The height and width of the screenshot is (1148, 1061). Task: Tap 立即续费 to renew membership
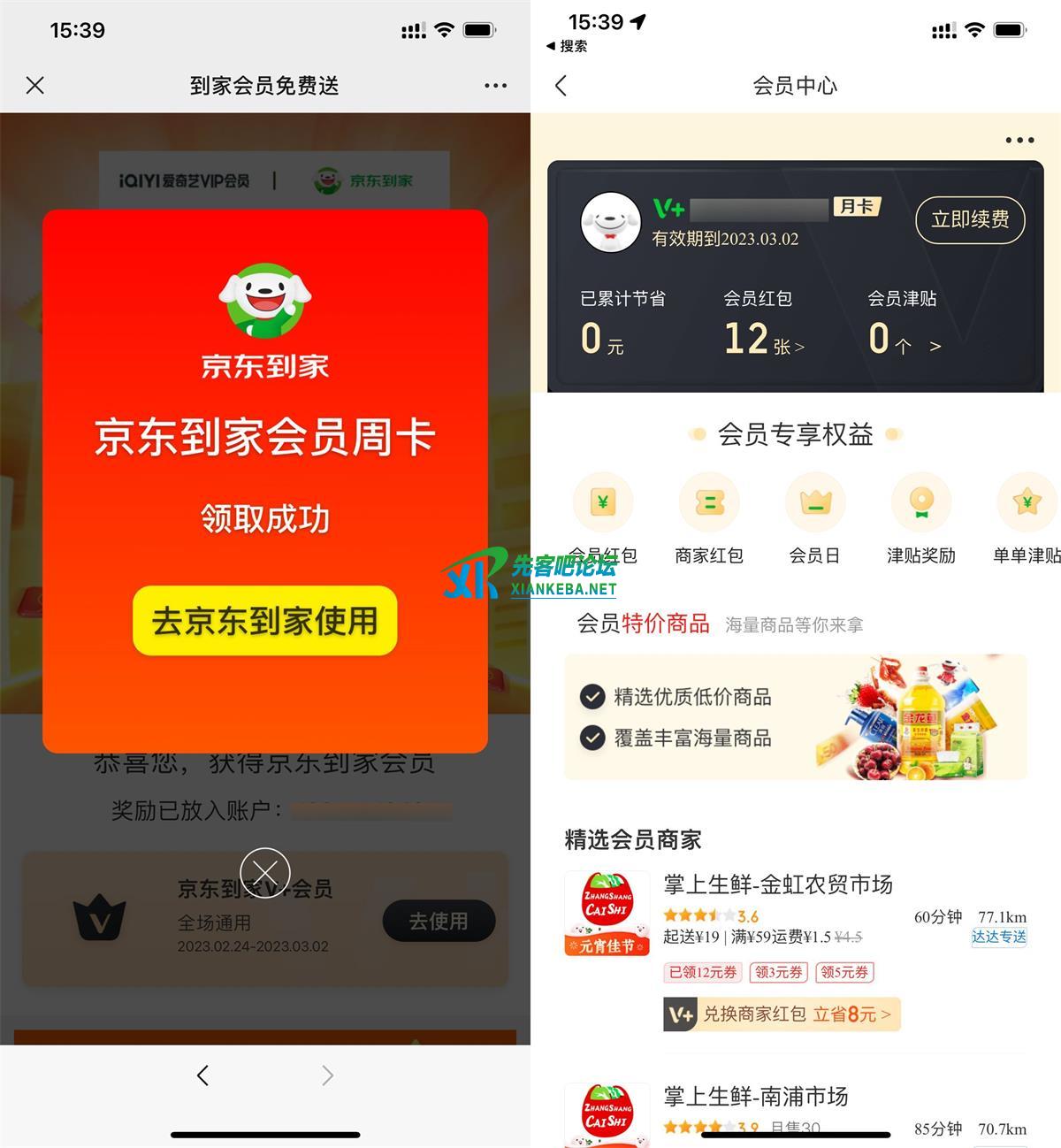click(970, 219)
